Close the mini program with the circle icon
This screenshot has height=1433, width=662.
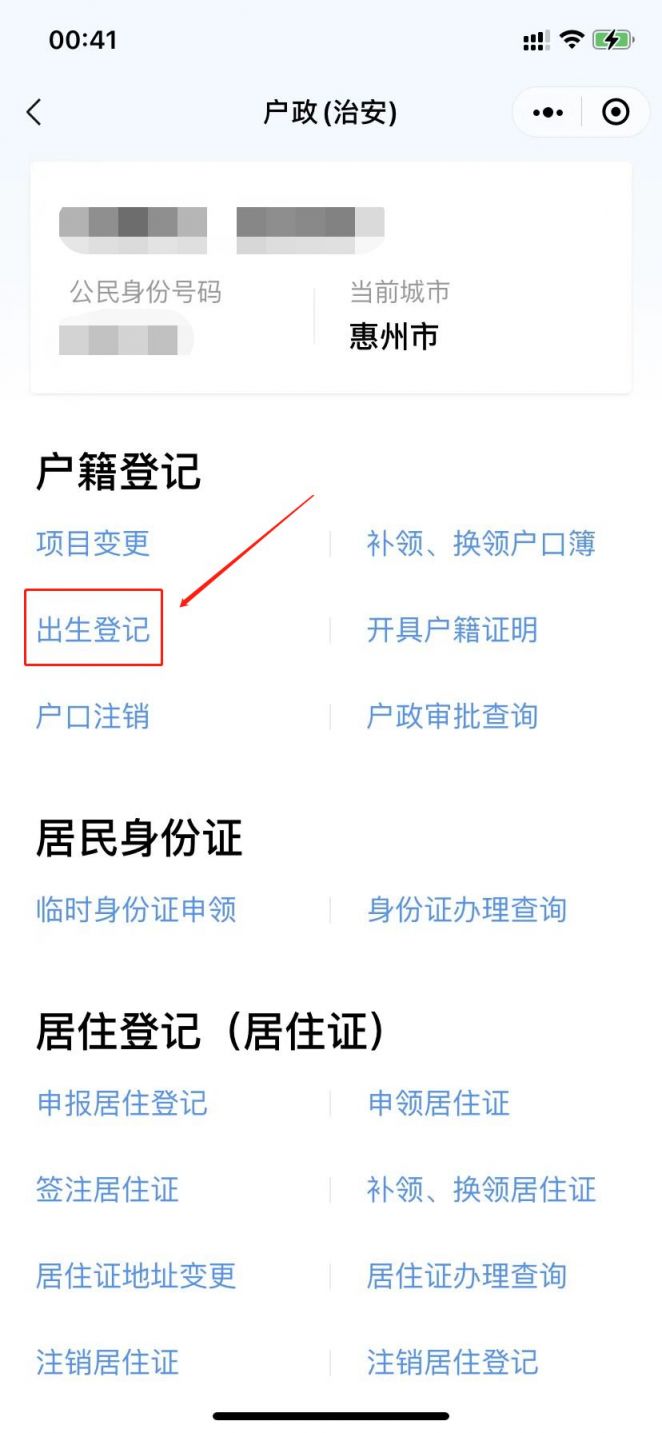tap(616, 112)
